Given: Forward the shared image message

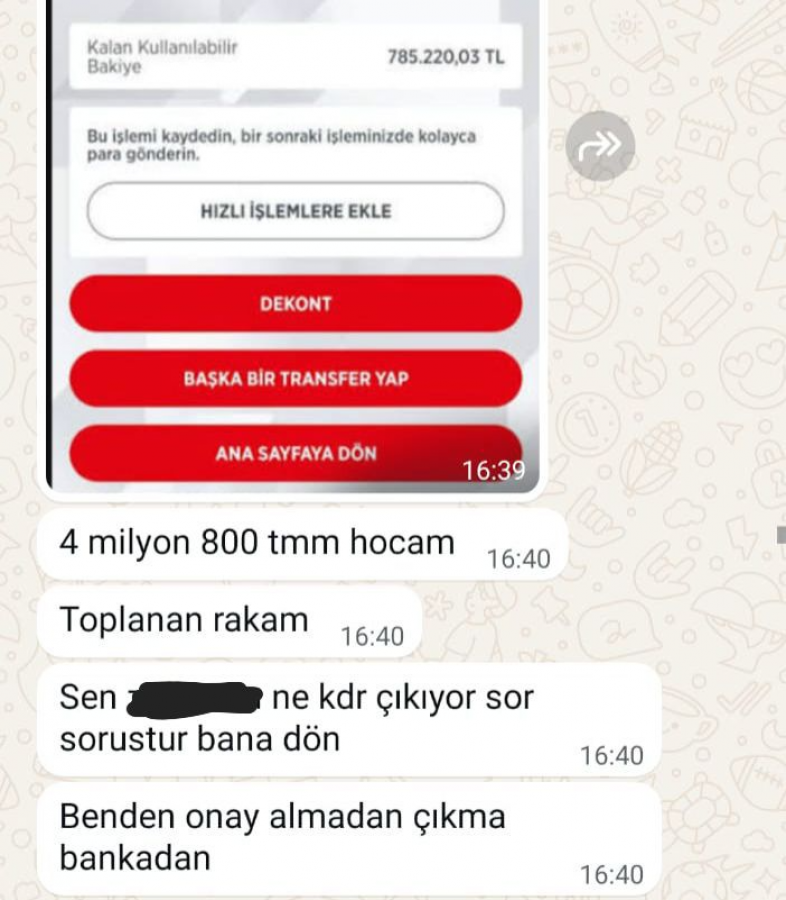Looking at the screenshot, I should 600,146.
